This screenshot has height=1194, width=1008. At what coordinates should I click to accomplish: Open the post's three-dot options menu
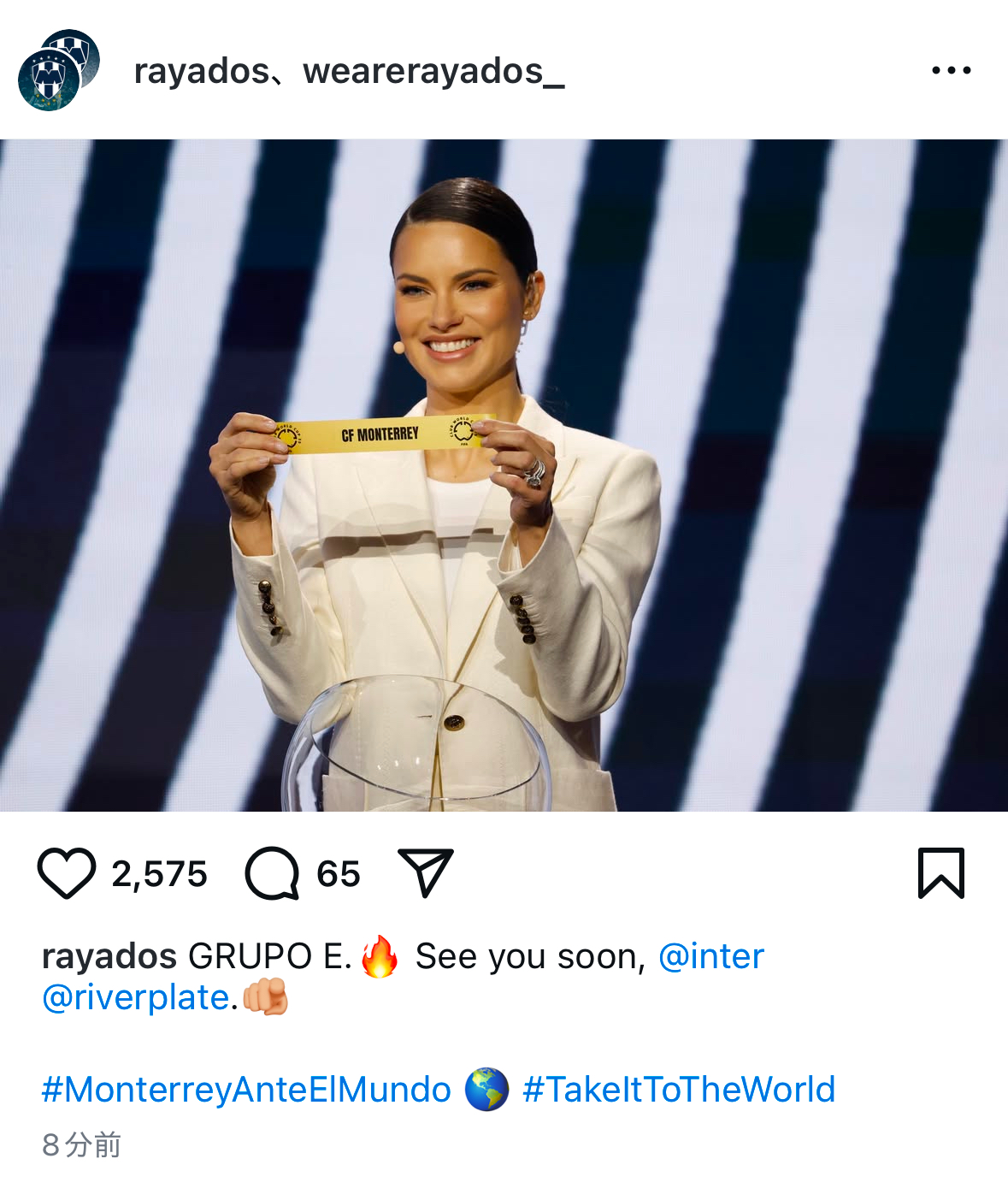coord(951,70)
